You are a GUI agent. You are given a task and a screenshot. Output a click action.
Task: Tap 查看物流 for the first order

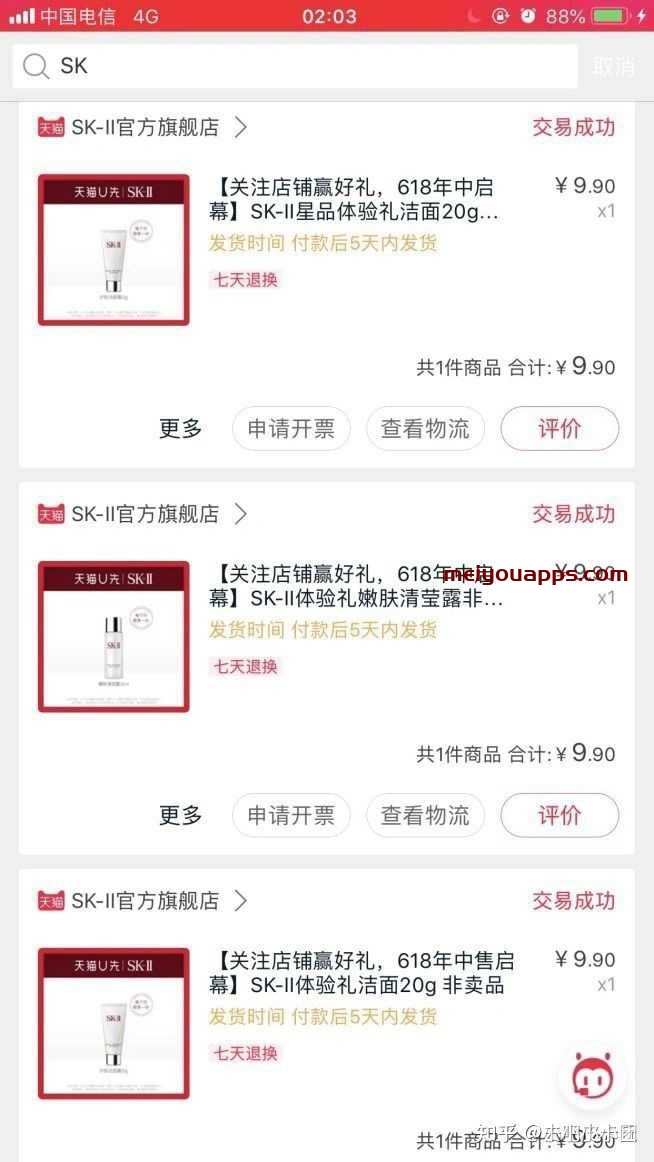point(425,429)
